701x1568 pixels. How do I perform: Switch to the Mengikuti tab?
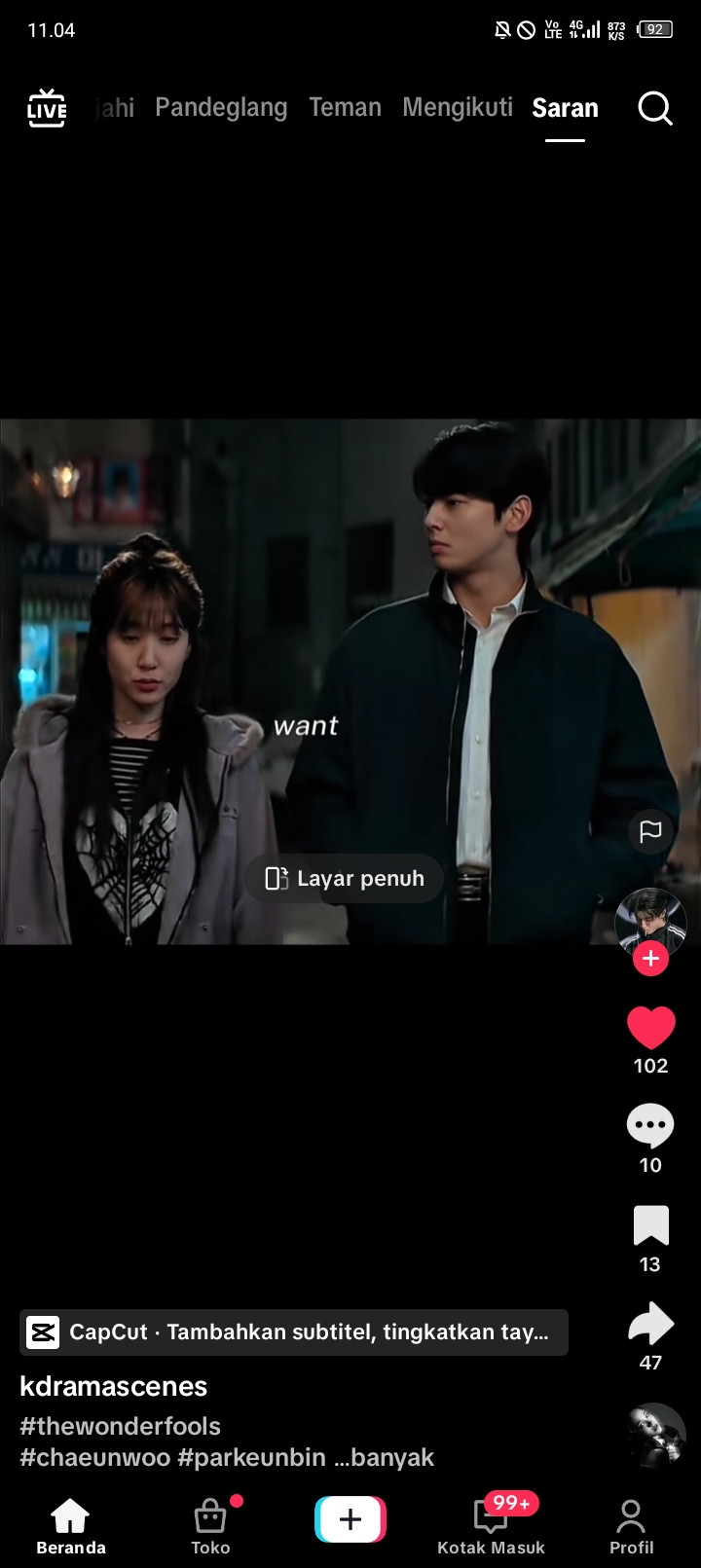click(x=458, y=107)
